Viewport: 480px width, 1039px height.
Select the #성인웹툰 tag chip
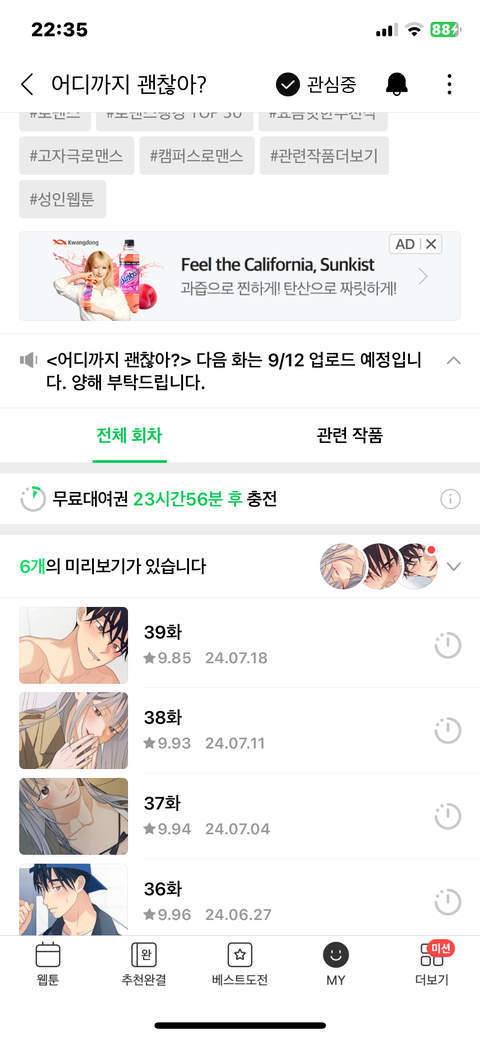[62, 199]
